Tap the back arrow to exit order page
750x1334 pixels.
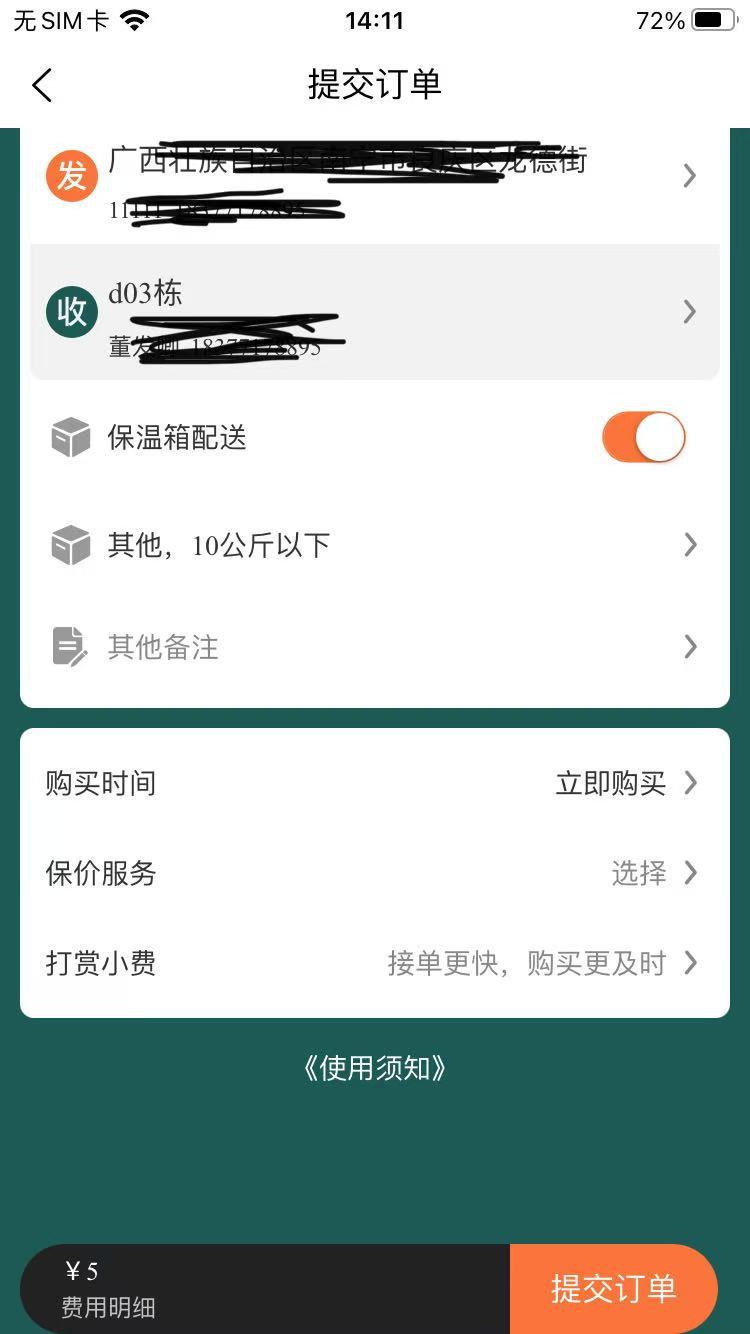[42, 85]
